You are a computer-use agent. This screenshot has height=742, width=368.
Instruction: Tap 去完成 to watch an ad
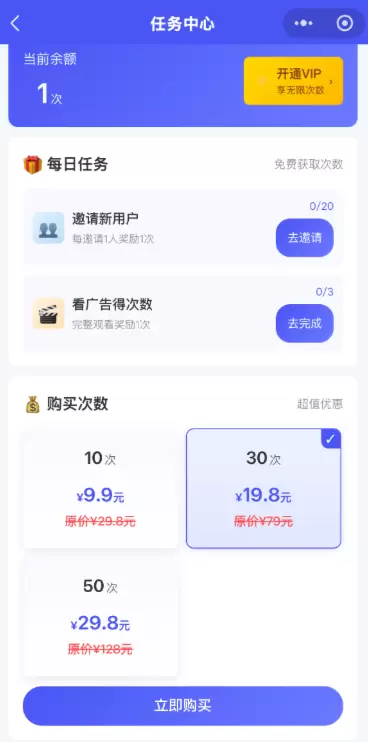pos(305,323)
